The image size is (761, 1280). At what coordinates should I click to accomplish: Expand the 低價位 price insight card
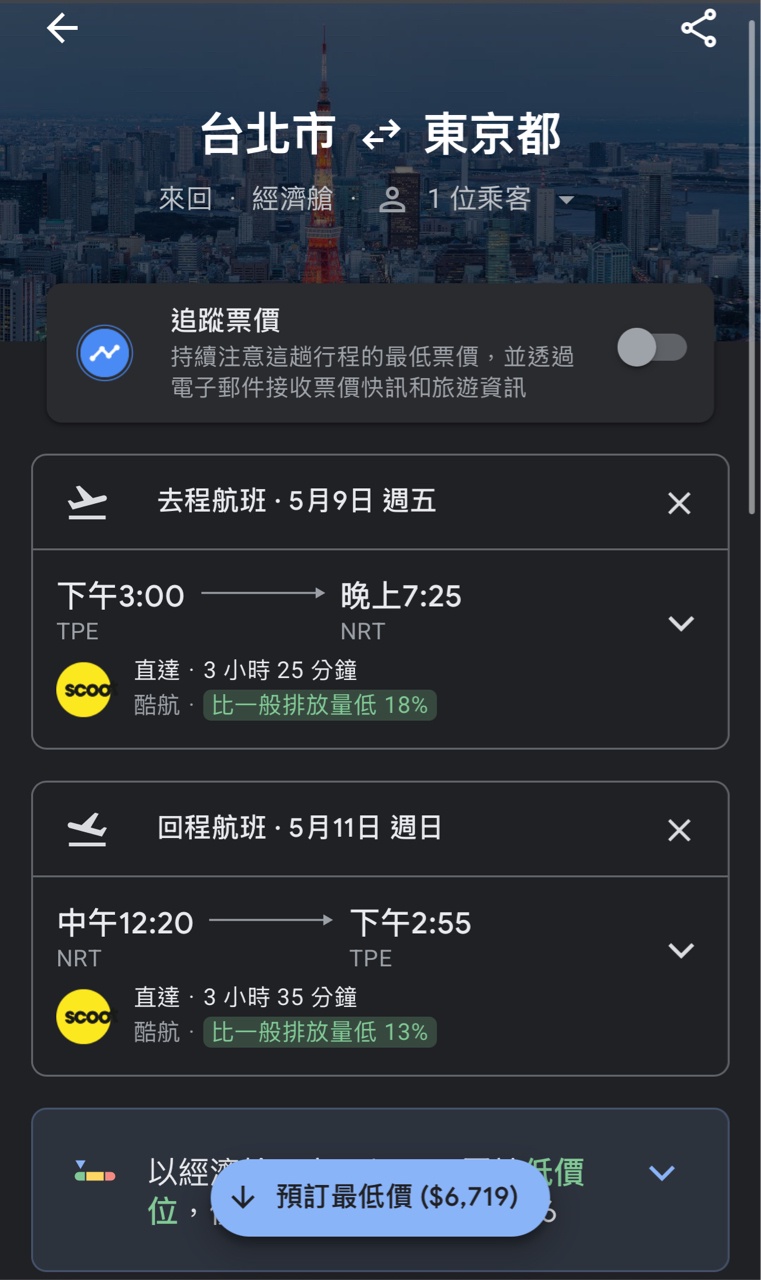[662, 1173]
